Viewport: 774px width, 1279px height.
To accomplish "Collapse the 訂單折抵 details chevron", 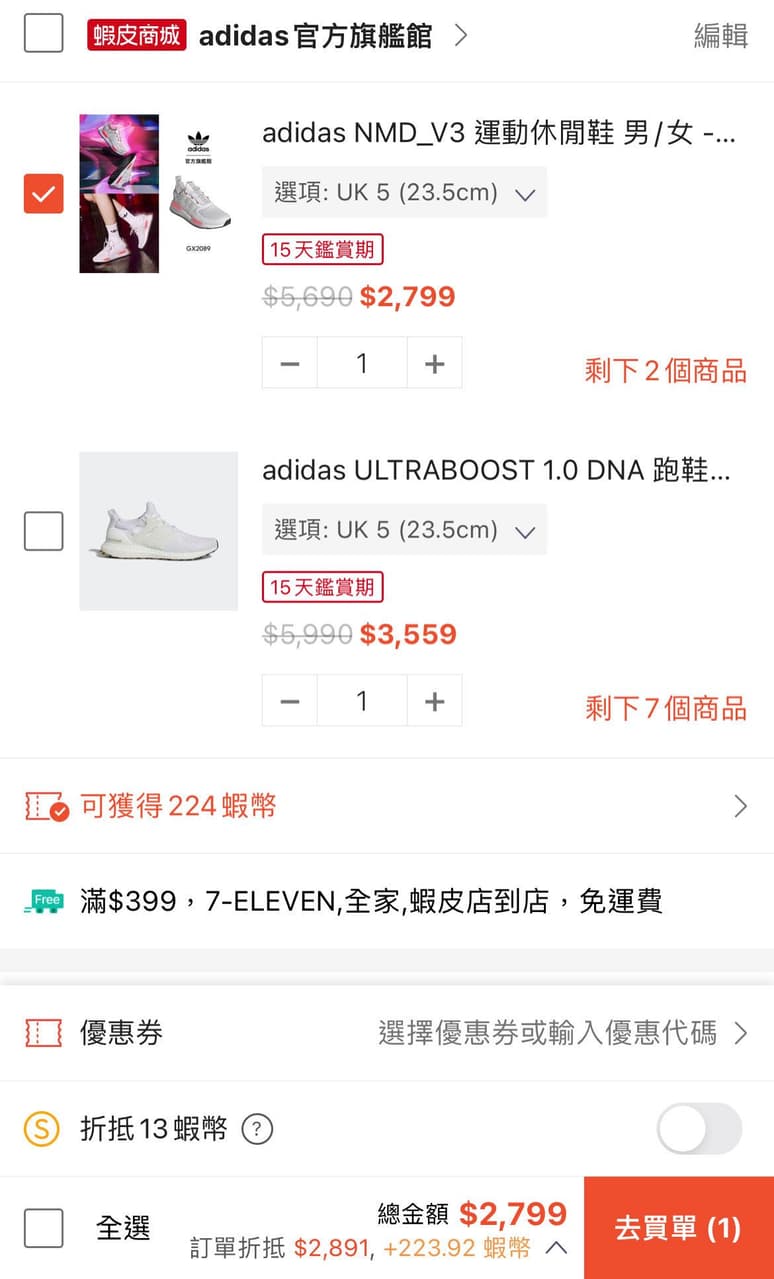I will click(x=558, y=1249).
